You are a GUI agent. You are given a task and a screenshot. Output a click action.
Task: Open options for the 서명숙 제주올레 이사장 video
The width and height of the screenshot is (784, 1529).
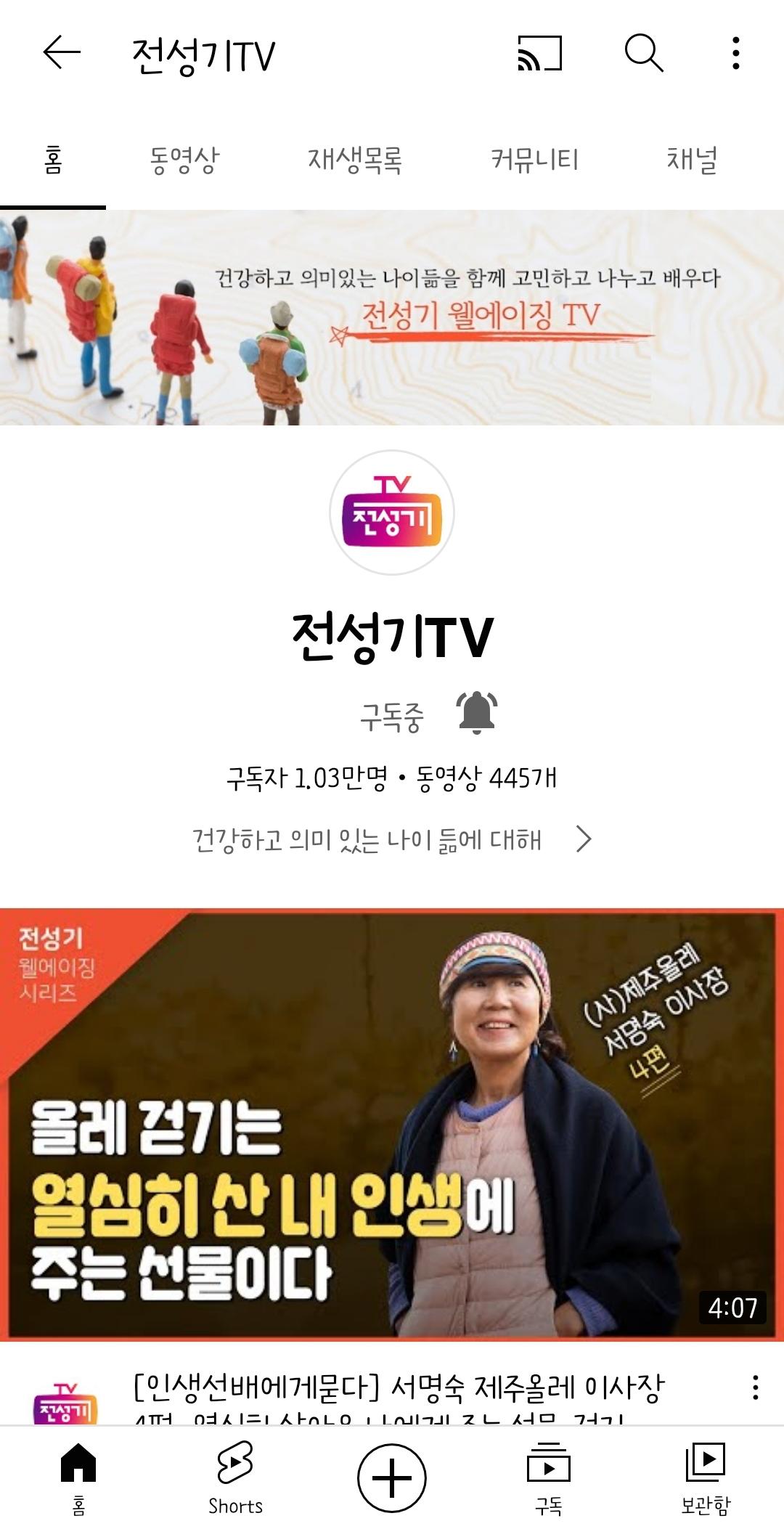pyautogui.click(x=755, y=1387)
